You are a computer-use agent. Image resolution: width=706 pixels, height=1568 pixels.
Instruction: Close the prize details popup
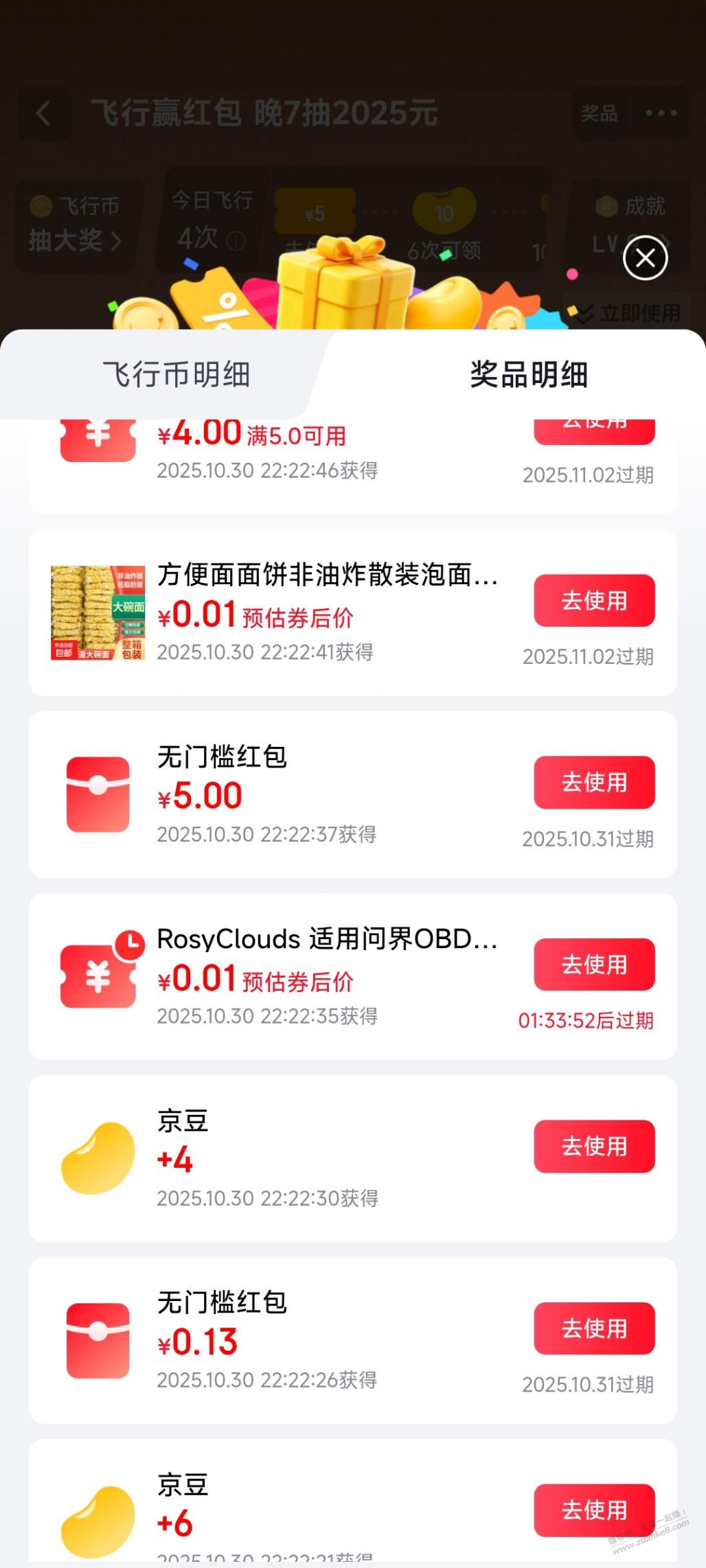point(645,258)
